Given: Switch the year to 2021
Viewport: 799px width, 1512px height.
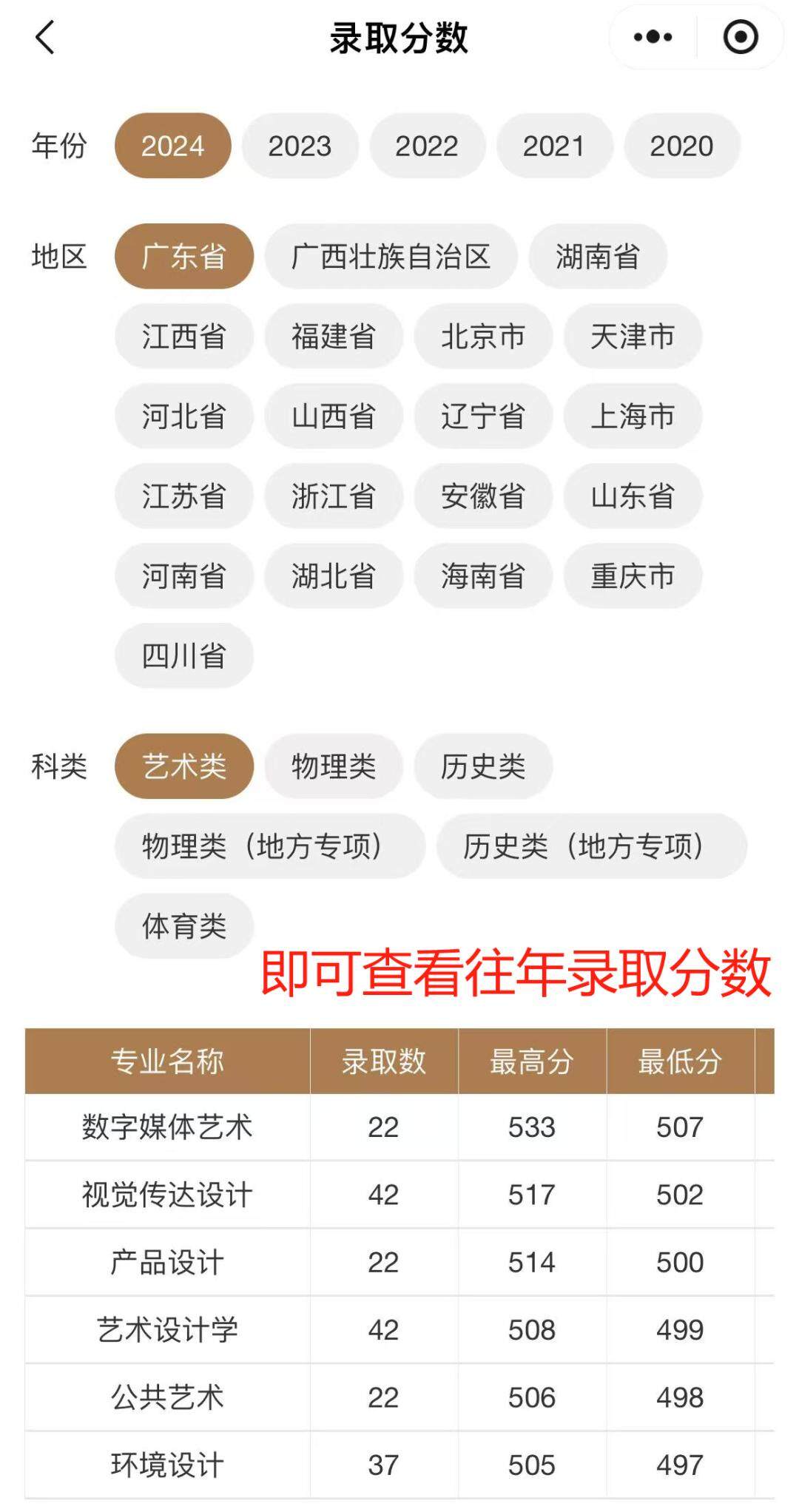Looking at the screenshot, I should (554, 146).
